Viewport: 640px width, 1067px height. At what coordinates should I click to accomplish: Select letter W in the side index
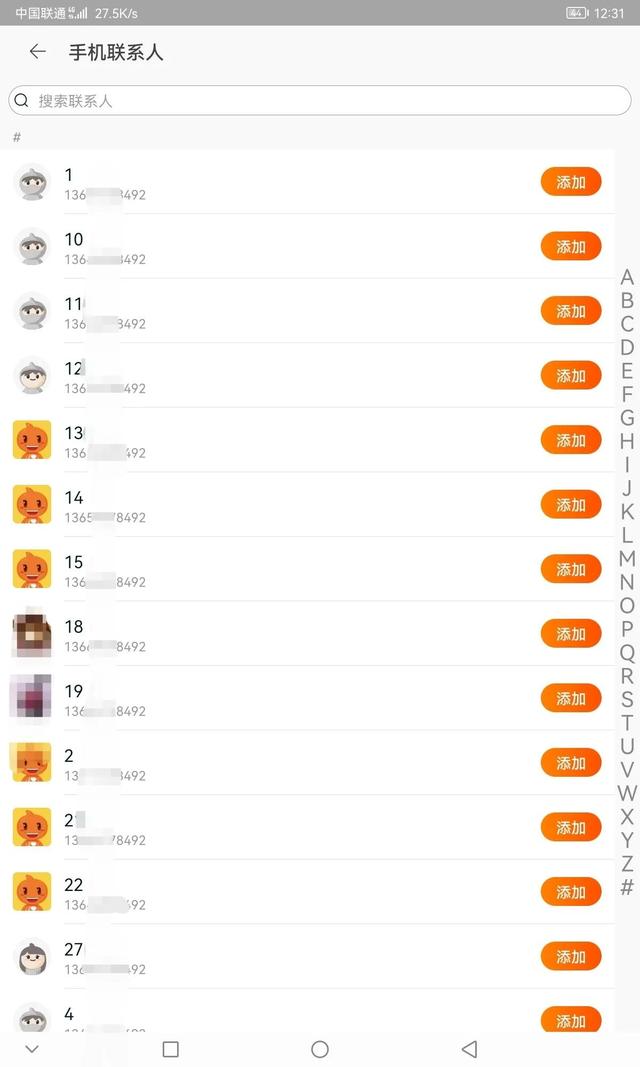pyautogui.click(x=627, y=793)
